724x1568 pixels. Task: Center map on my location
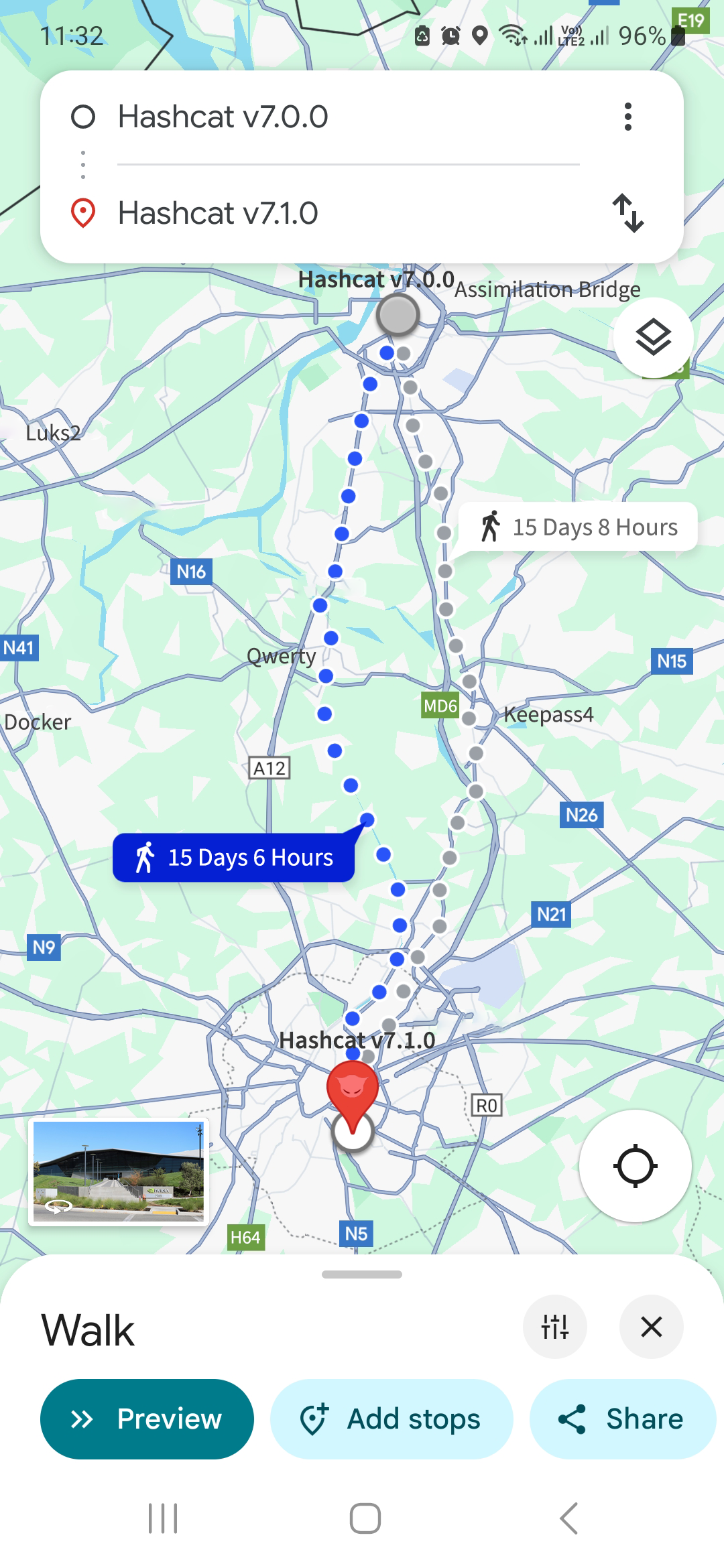635,1166
